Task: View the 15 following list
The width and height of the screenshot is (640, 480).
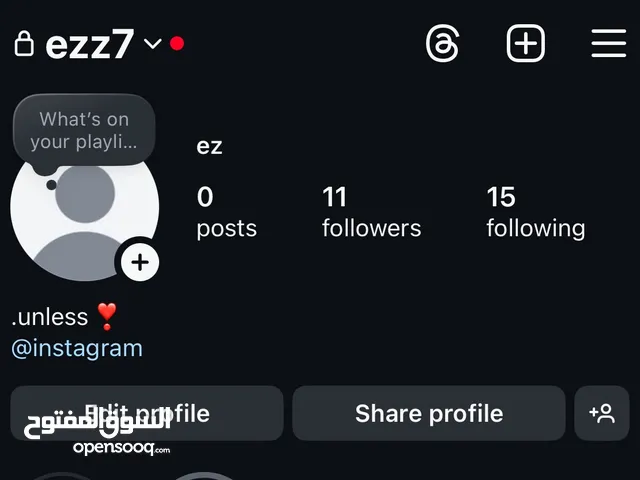Action: 535,212
